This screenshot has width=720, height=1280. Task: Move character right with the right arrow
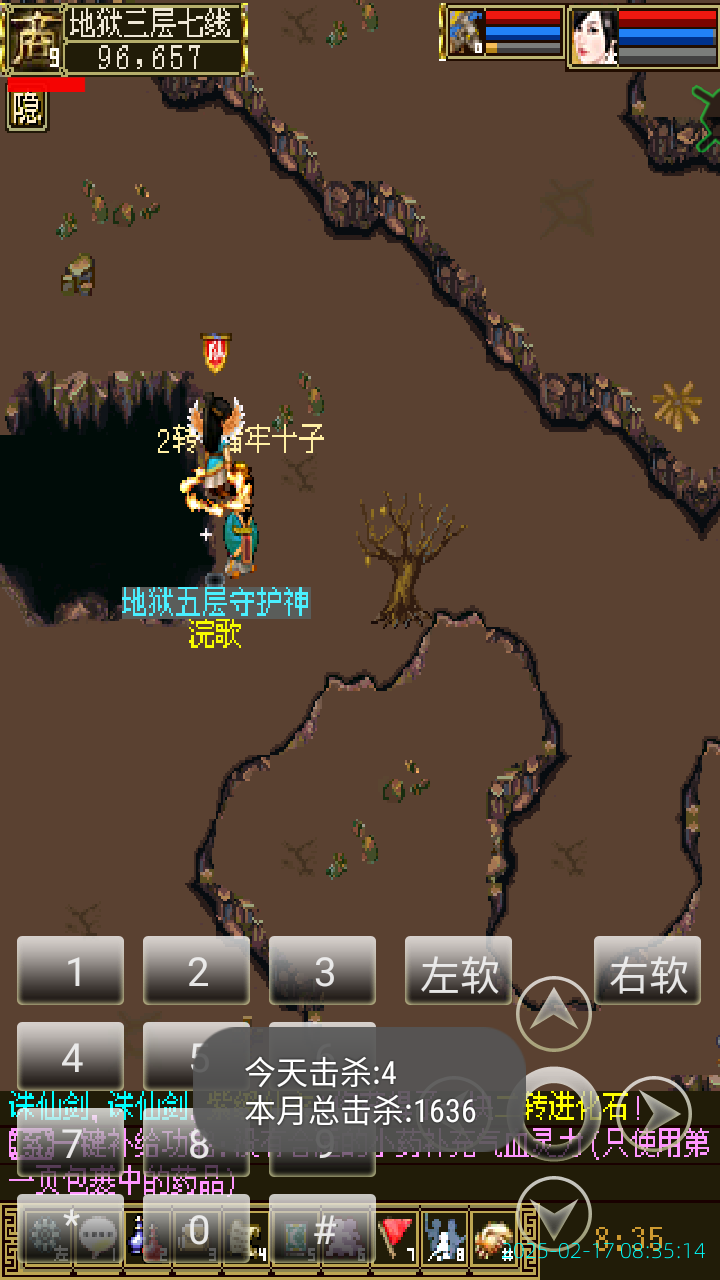pos(652,1112)
